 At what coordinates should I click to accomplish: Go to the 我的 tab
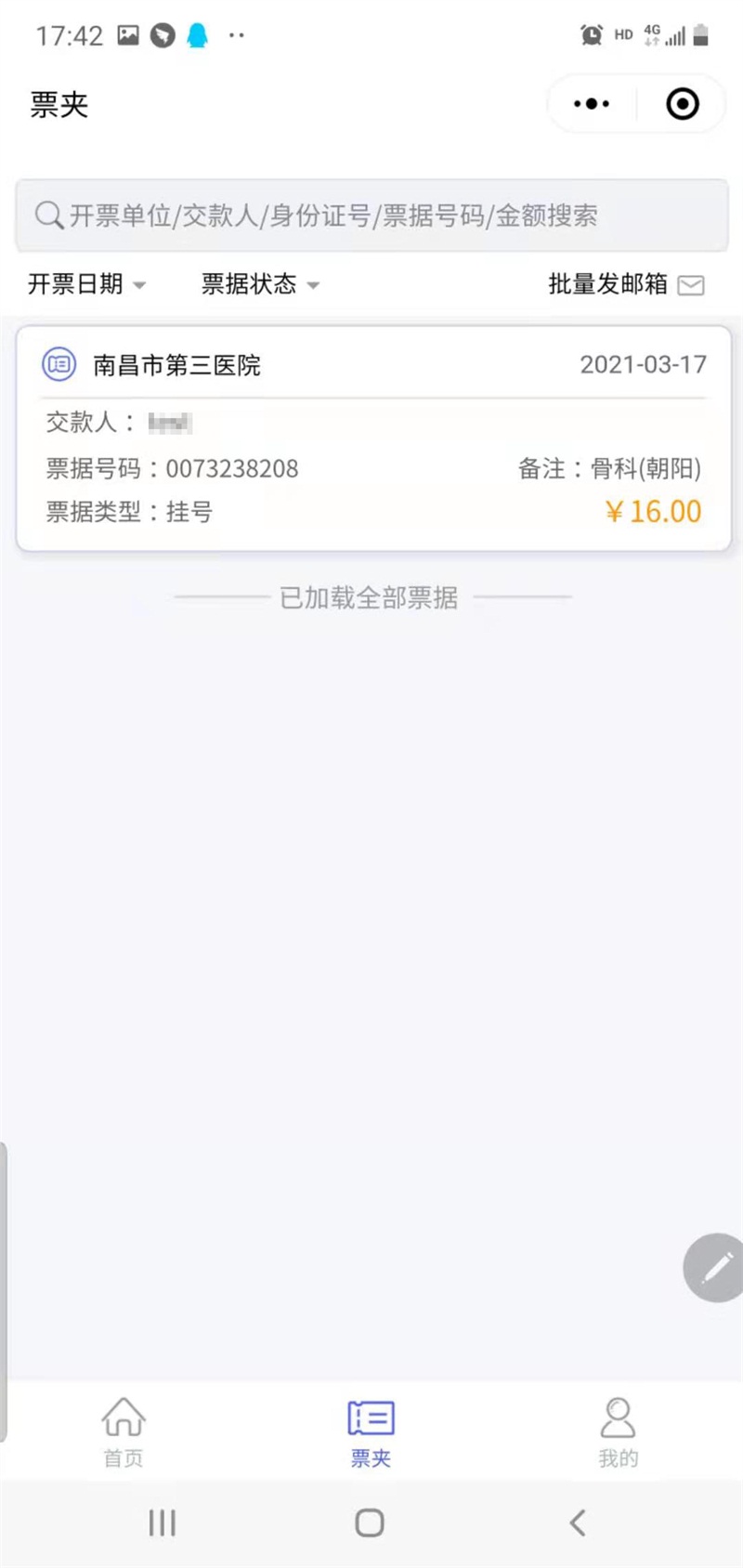point(618,1432)
